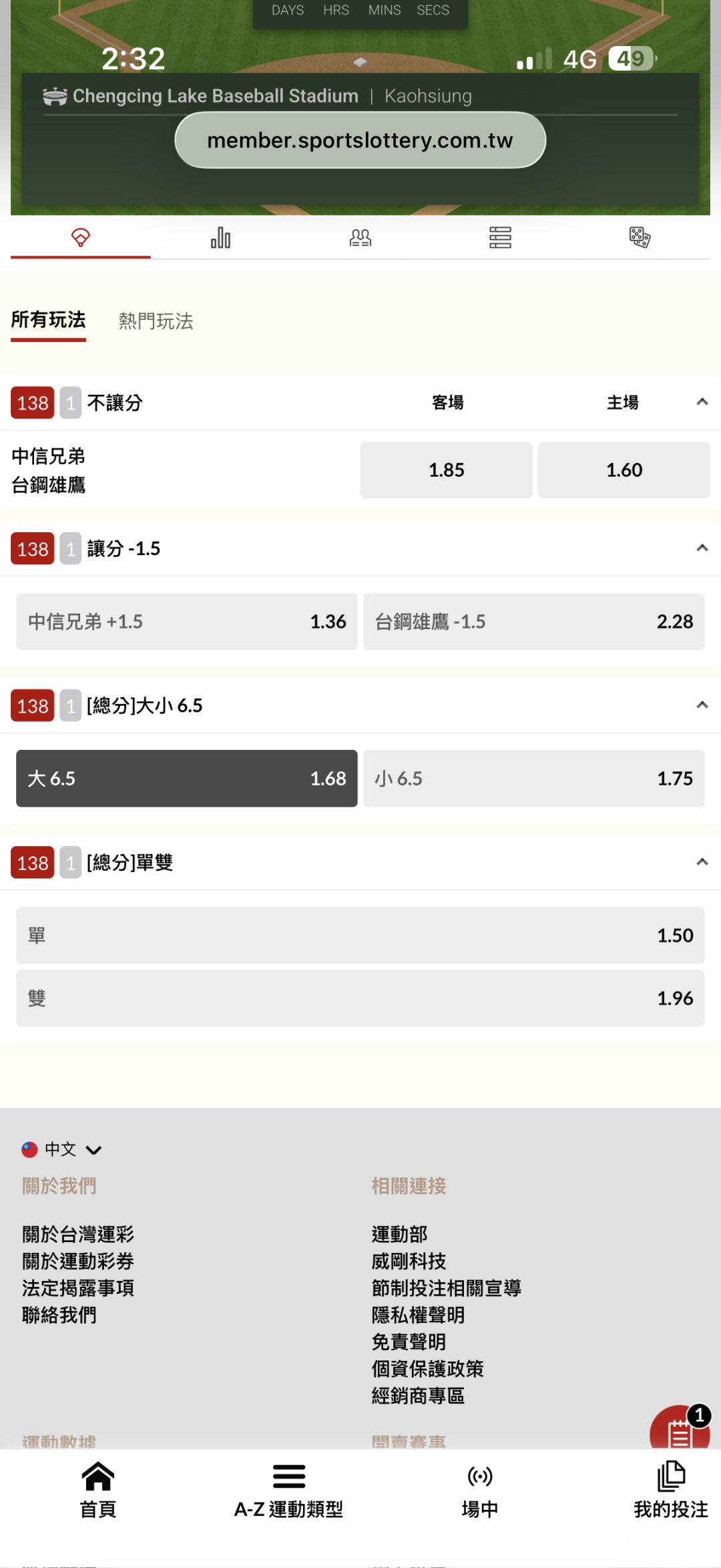Select home win odds 1.60
This screenshot has height=1568, width=721.
(624, 470)
